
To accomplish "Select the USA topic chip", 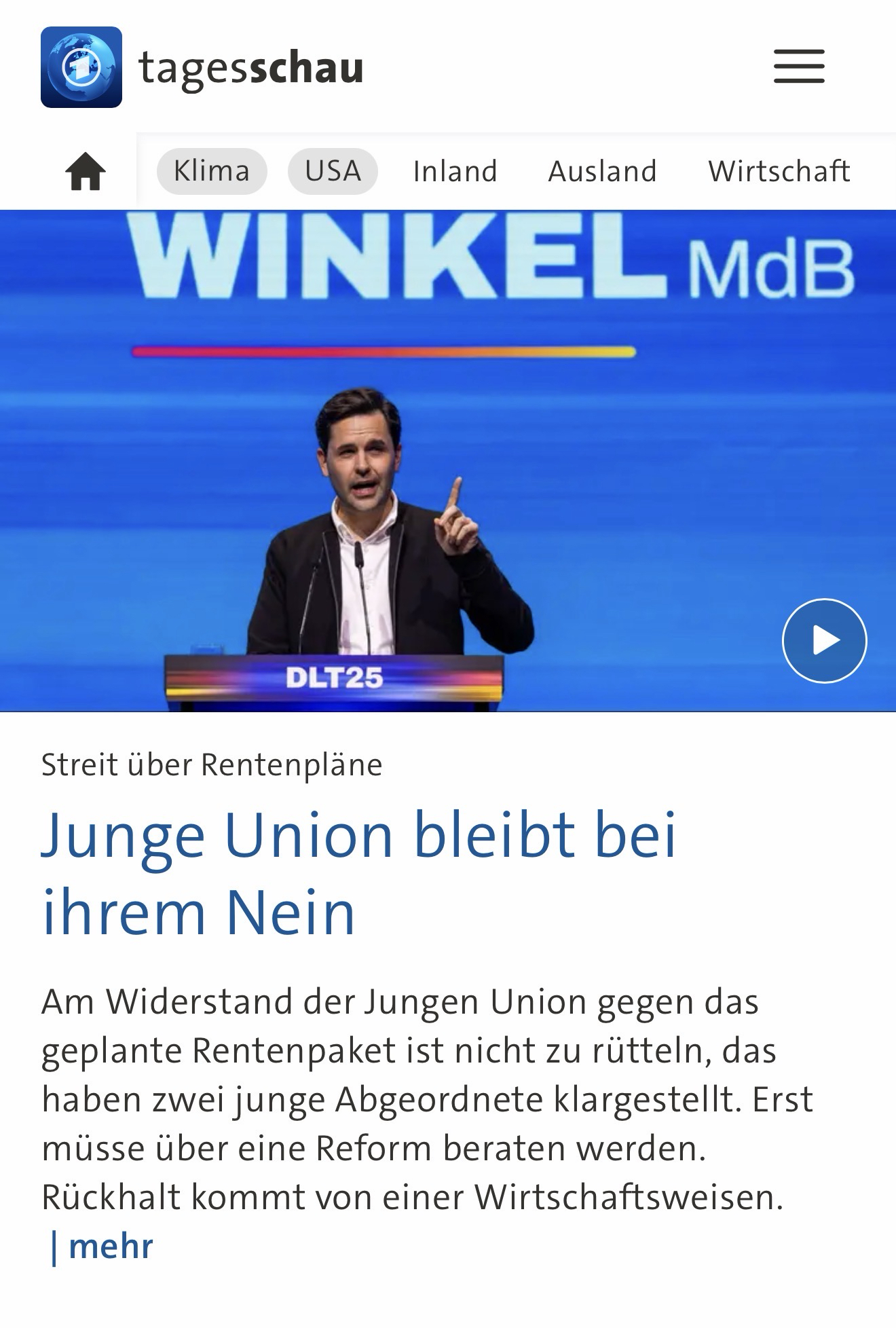I will point(333,171).
